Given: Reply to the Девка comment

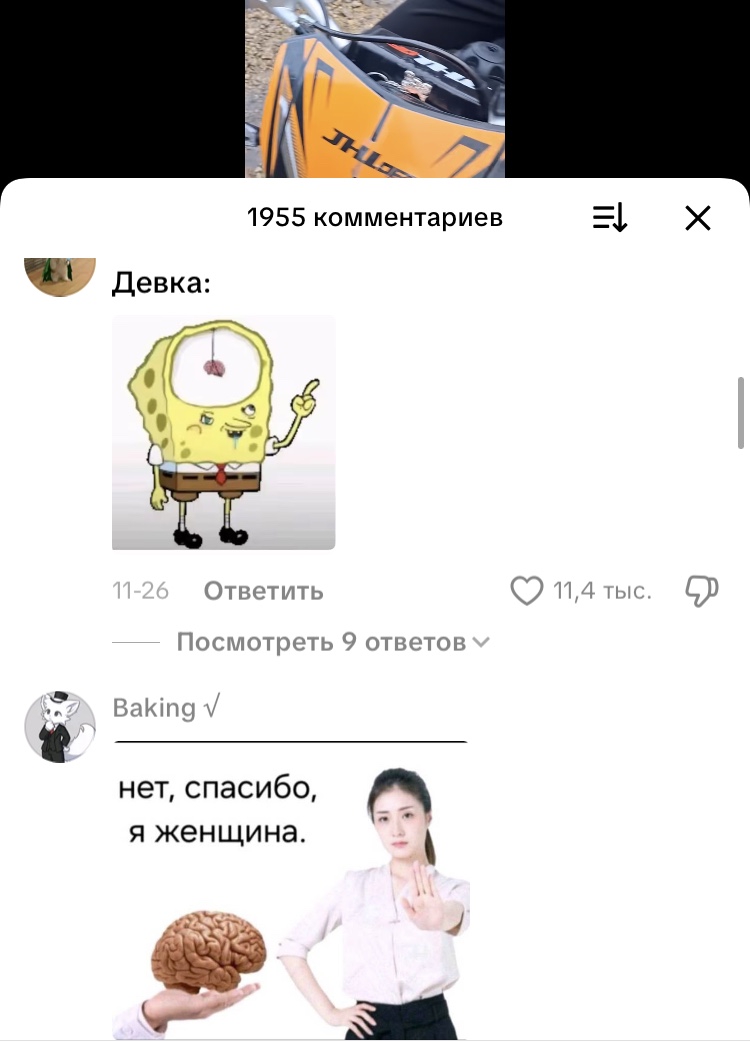Looking at the screenshot, I should [263, 591].
